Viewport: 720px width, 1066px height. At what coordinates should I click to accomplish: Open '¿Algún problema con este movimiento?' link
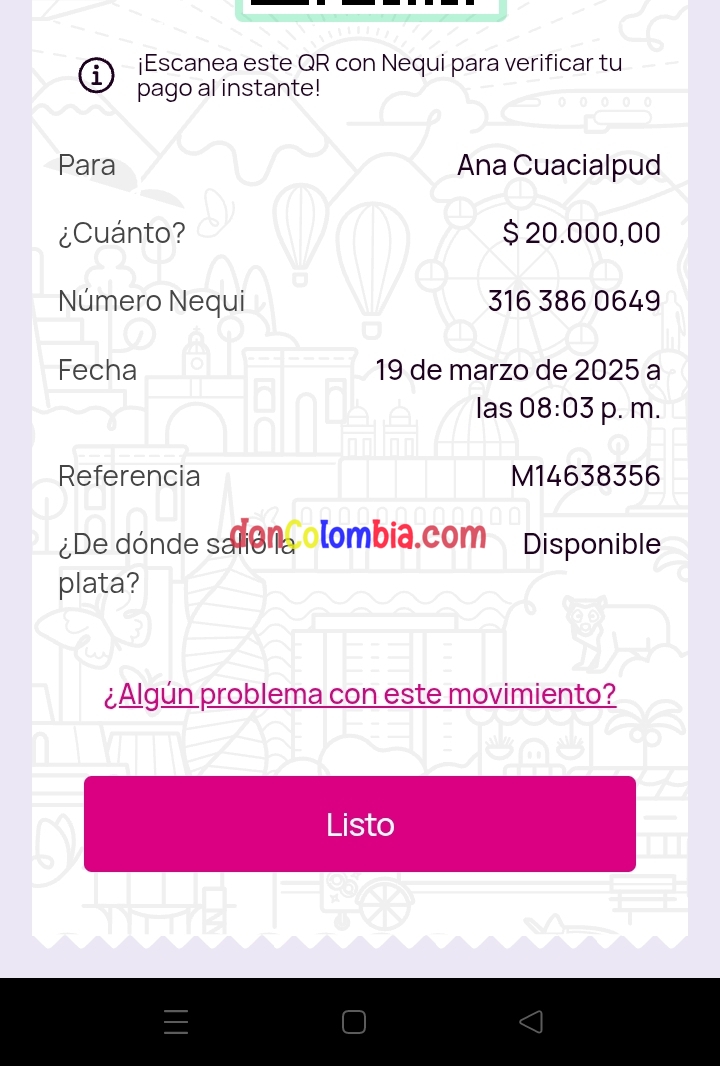pos(360,694)
